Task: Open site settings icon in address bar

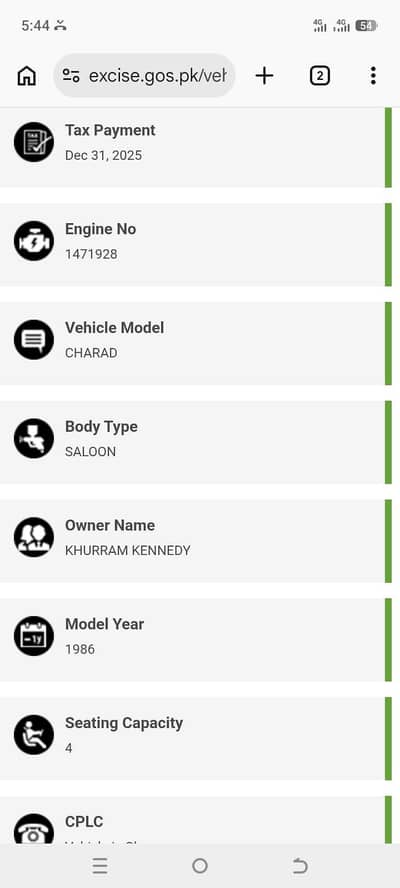Action: pyautogui.click(x=71, y=75)
